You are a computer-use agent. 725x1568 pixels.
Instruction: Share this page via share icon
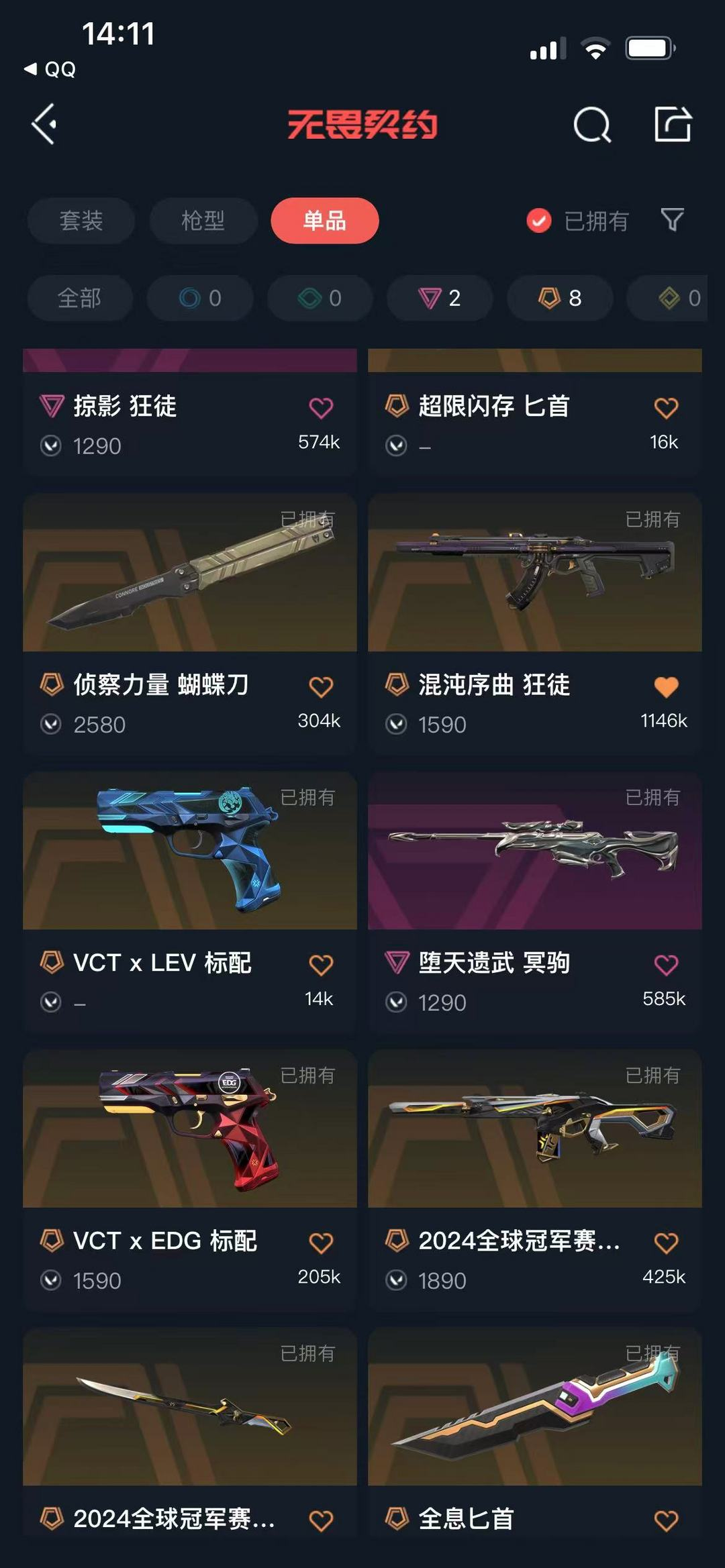point(673,124)
